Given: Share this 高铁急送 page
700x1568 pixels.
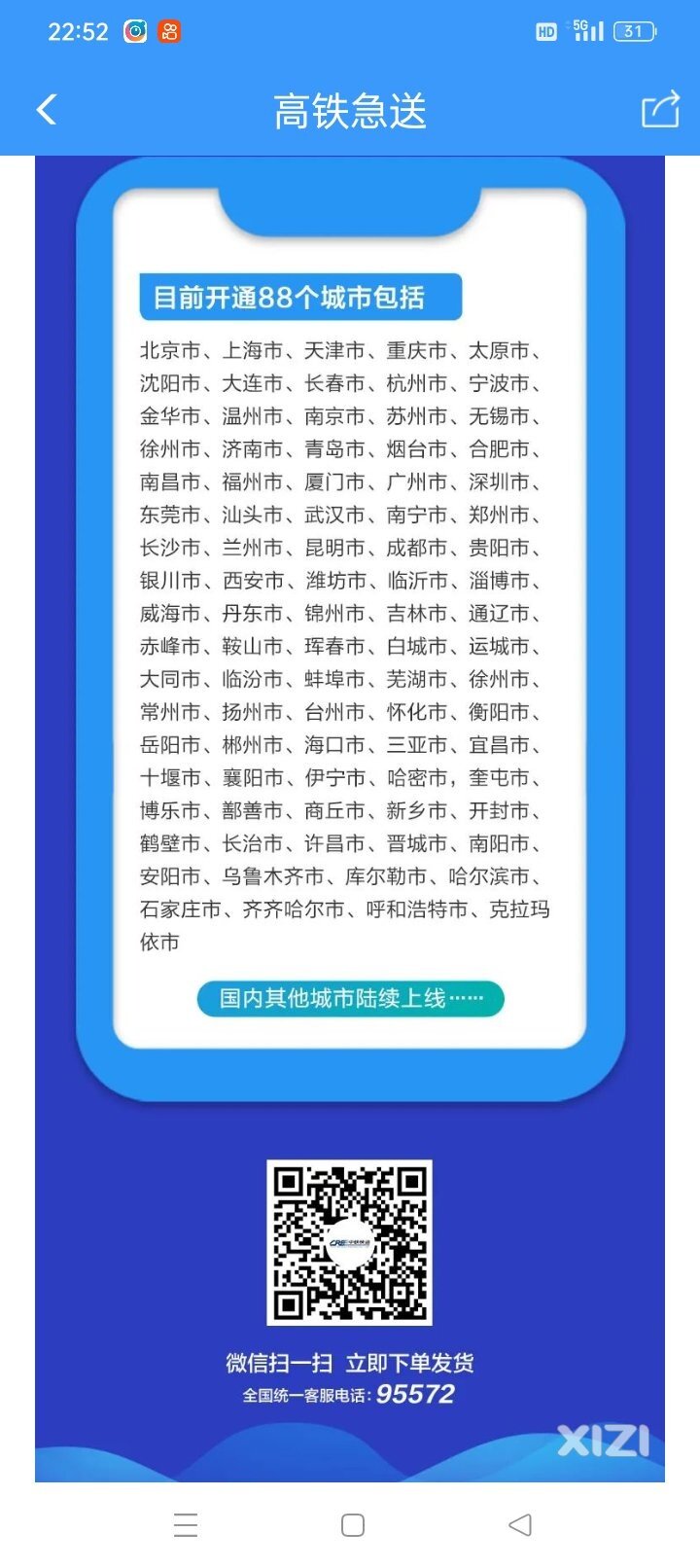Looking at the screenshot, I should (660, 109).
